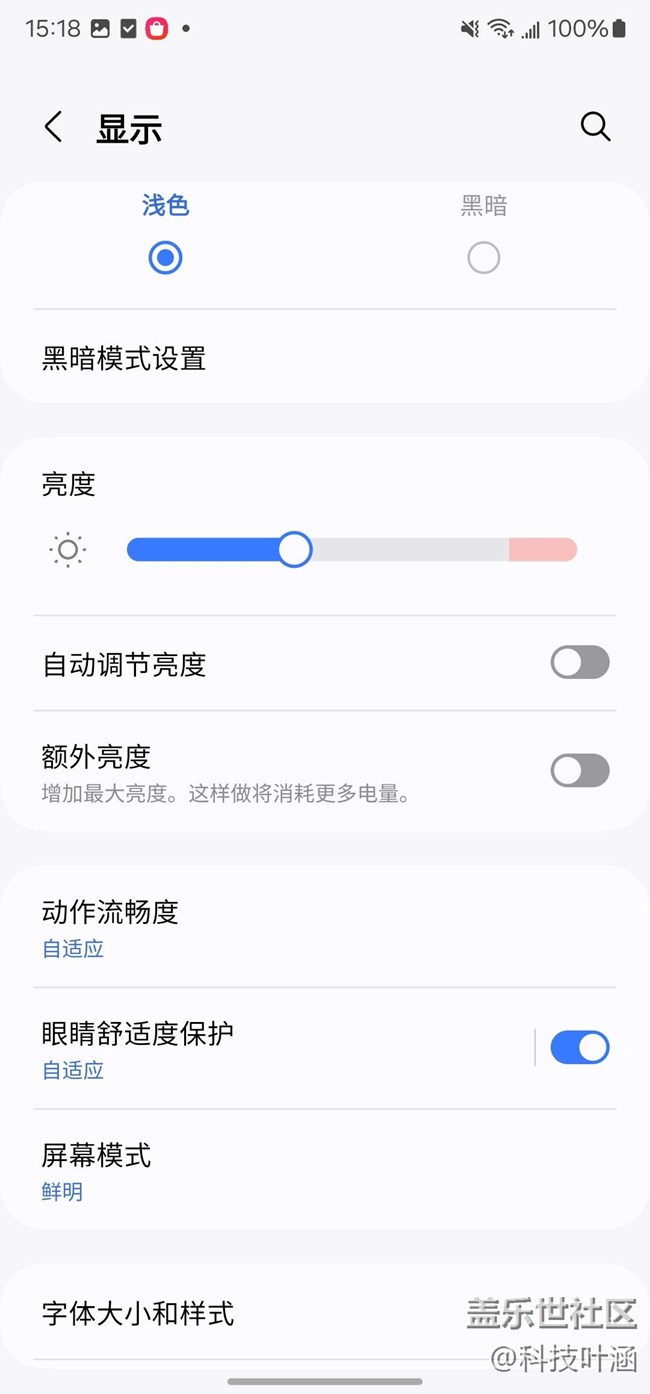Tap the 亮度 brightness slider track
The image size is (650, 1394).
coord(352,549)
